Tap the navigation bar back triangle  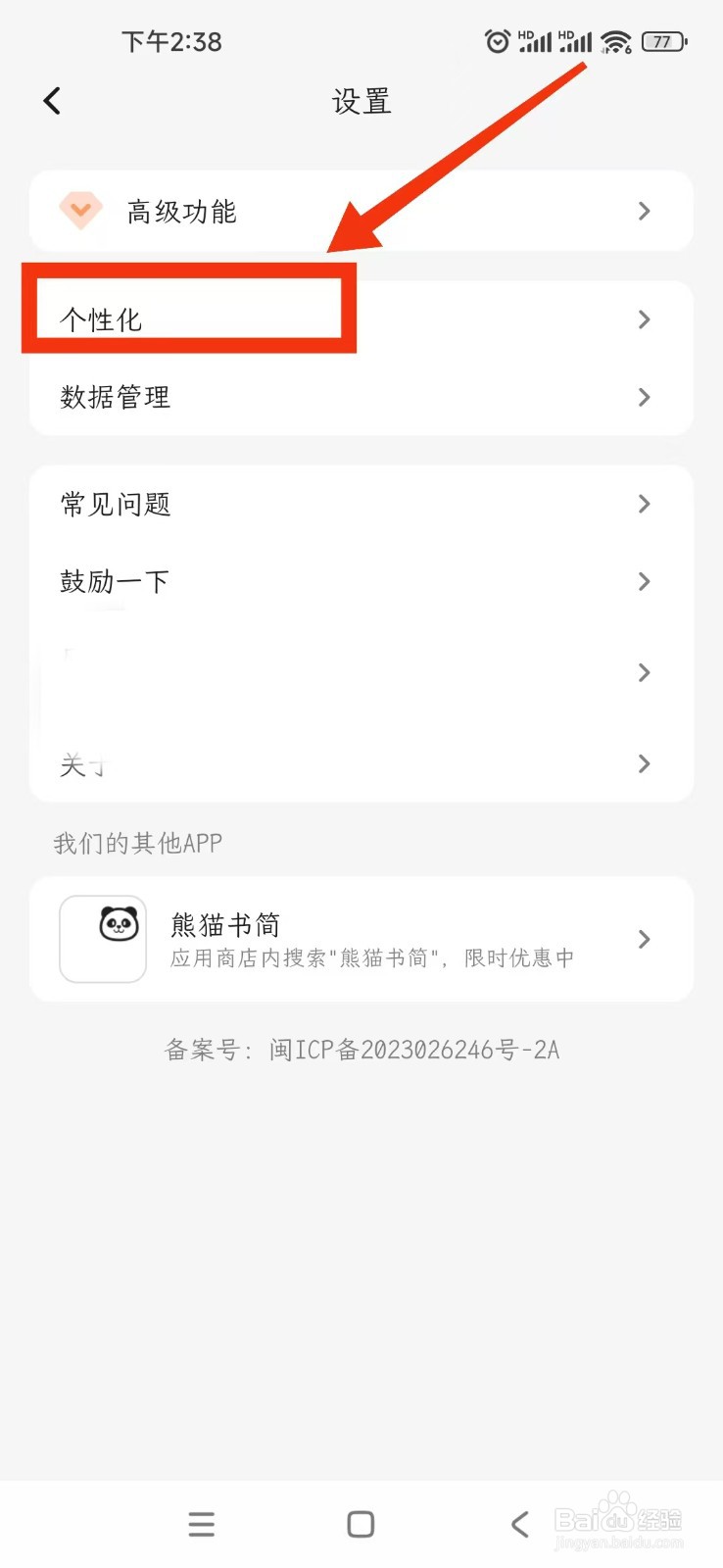(519, 1524)
